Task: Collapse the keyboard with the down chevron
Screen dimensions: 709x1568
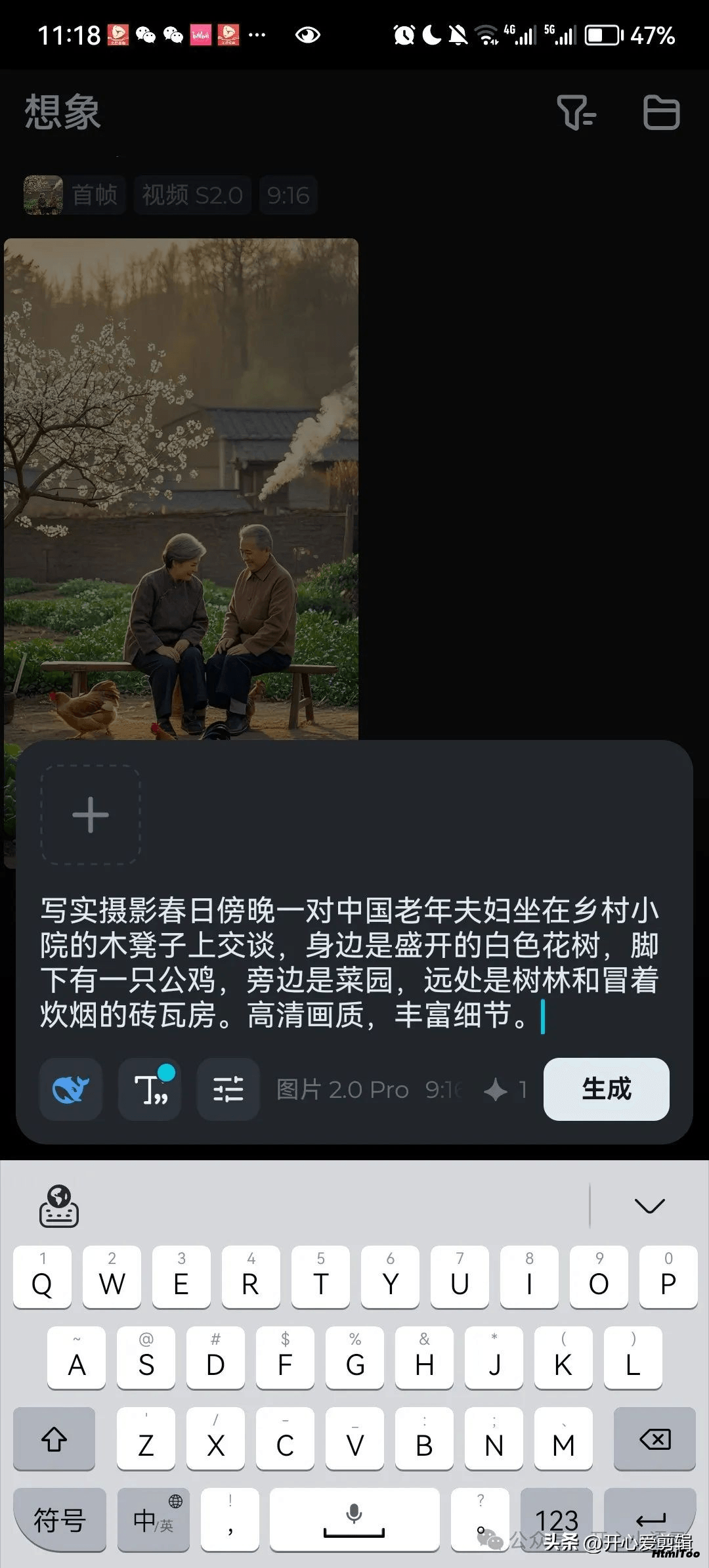Action: pos(650,1206)
